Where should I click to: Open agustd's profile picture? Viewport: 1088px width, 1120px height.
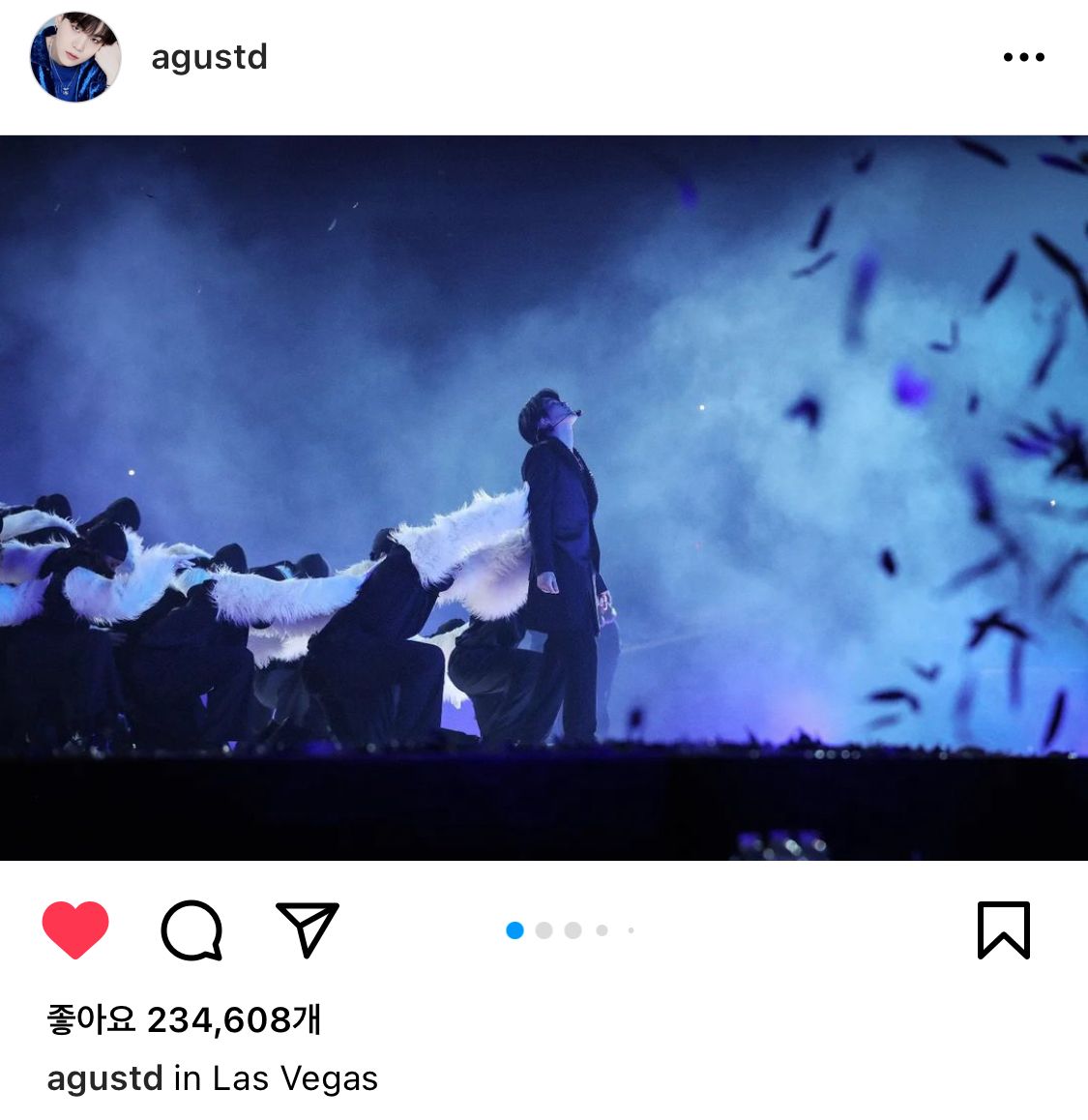75,57
